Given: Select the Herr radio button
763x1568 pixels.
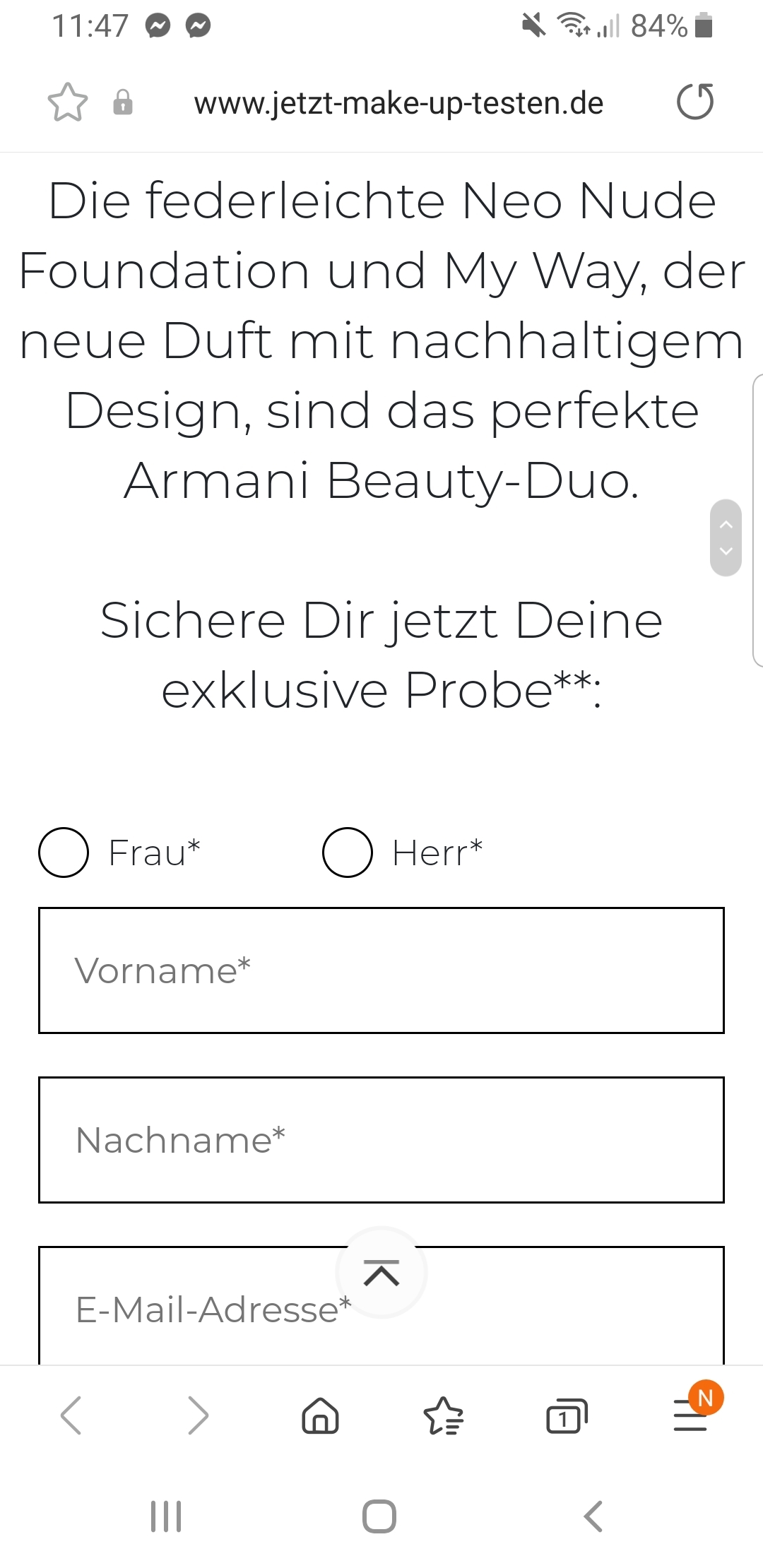Looking at the screenshot, I should pos(348,853).
